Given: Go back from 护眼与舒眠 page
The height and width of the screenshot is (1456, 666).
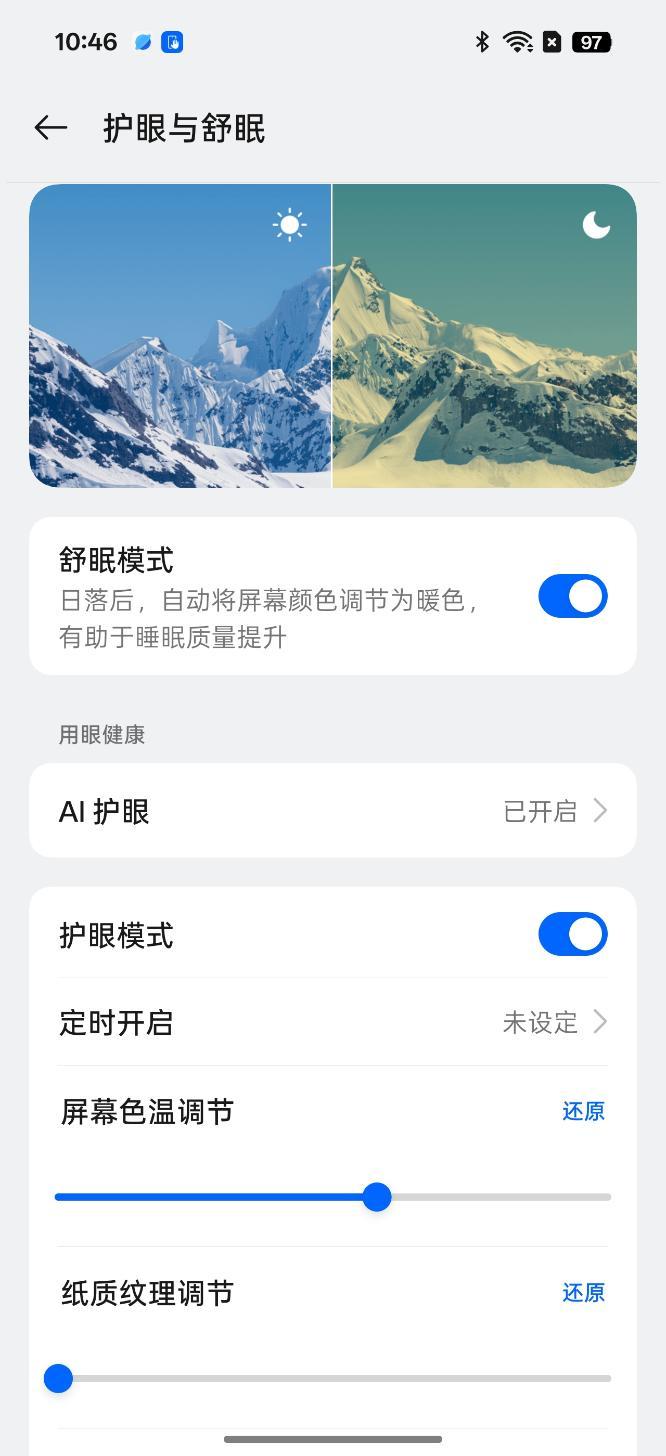Looking at the screenshot, I should pyautogui.click(x=50, y=128).
